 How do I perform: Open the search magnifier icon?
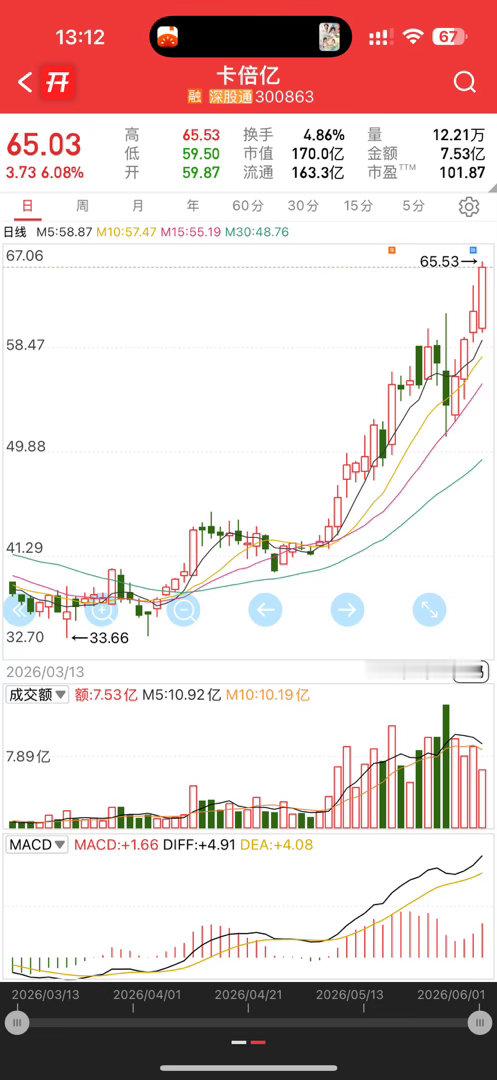pos(465,83)
